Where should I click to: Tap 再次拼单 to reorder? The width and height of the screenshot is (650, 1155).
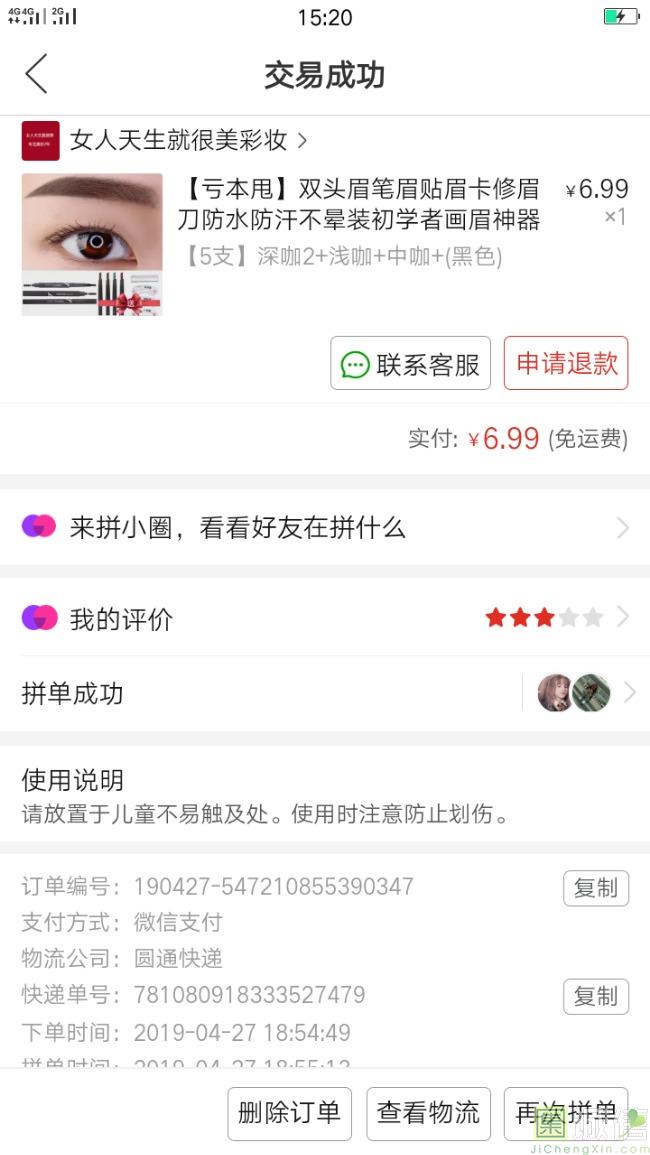click(x=565, y=1113)
